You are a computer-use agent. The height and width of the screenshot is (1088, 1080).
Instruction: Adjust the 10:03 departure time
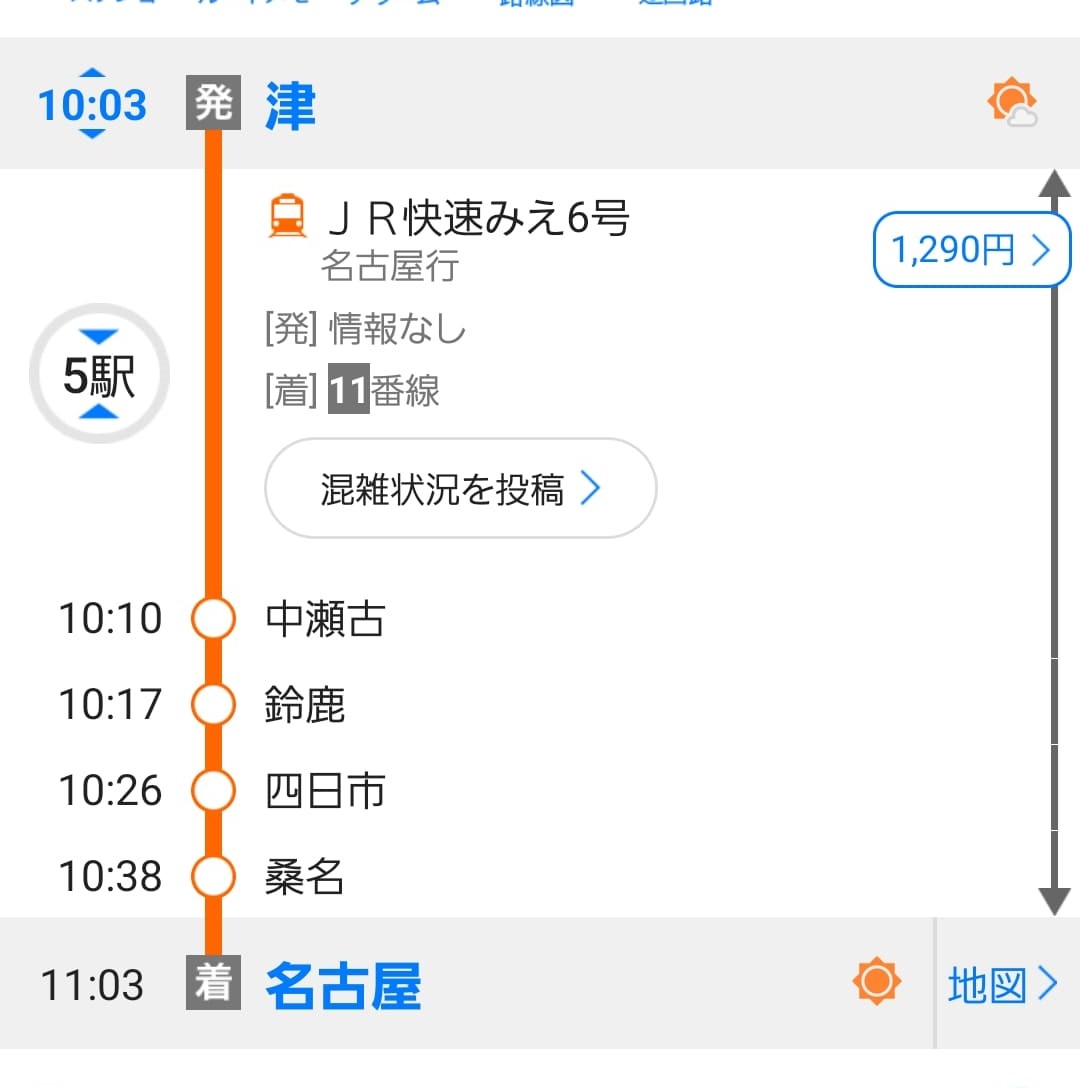coord(92,104)
